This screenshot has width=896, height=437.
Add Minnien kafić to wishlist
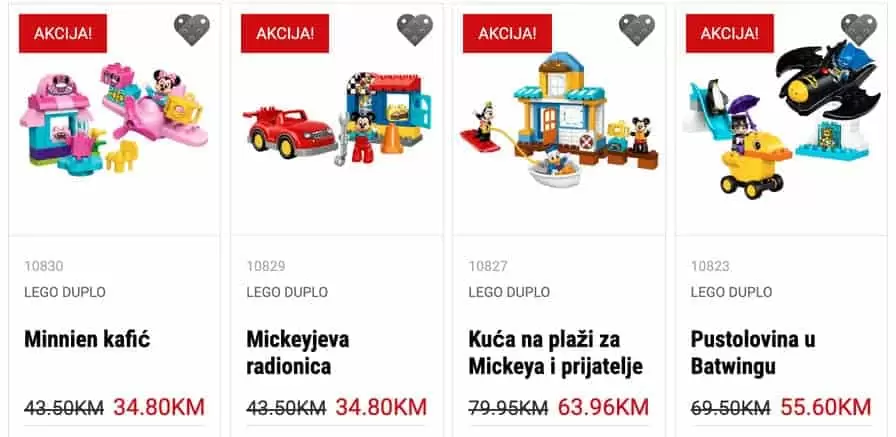(192, 30)
